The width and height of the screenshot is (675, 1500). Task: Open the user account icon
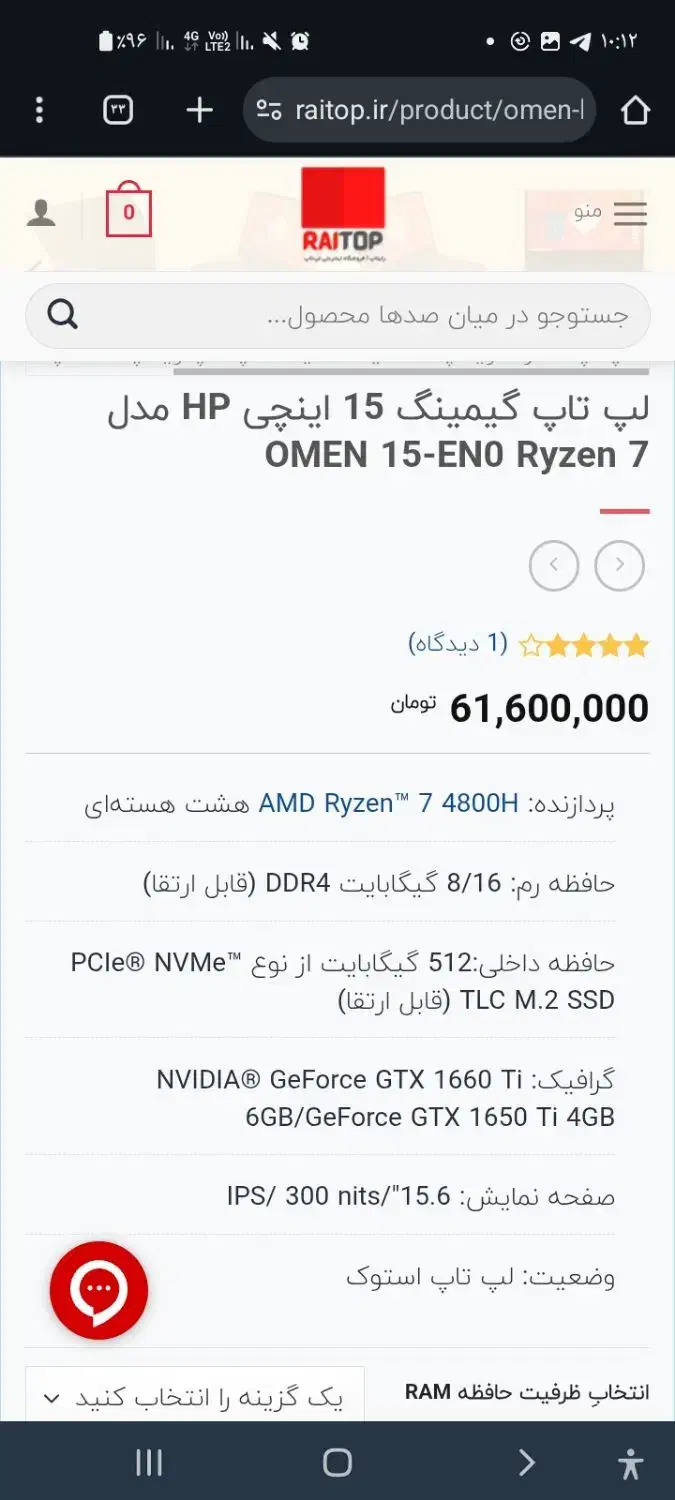(x=41, y=213)
